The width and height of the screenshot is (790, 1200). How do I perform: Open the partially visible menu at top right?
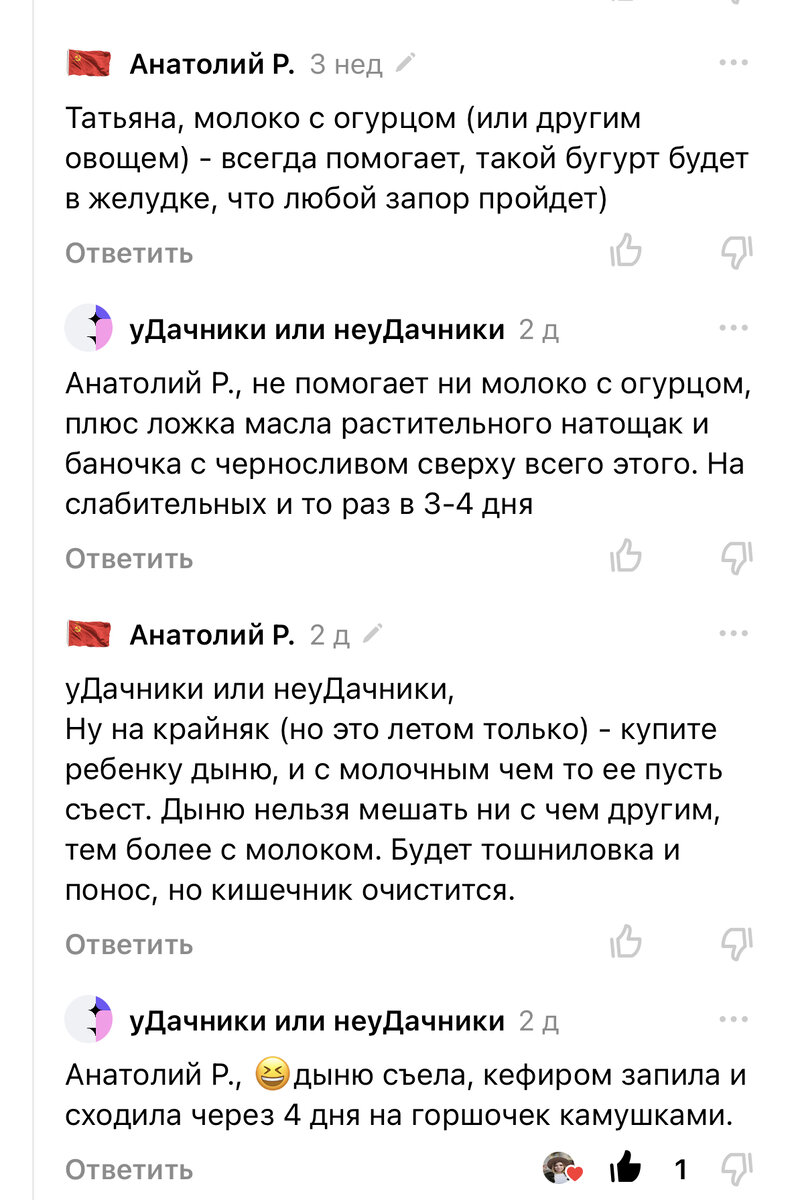click(737, 6)
